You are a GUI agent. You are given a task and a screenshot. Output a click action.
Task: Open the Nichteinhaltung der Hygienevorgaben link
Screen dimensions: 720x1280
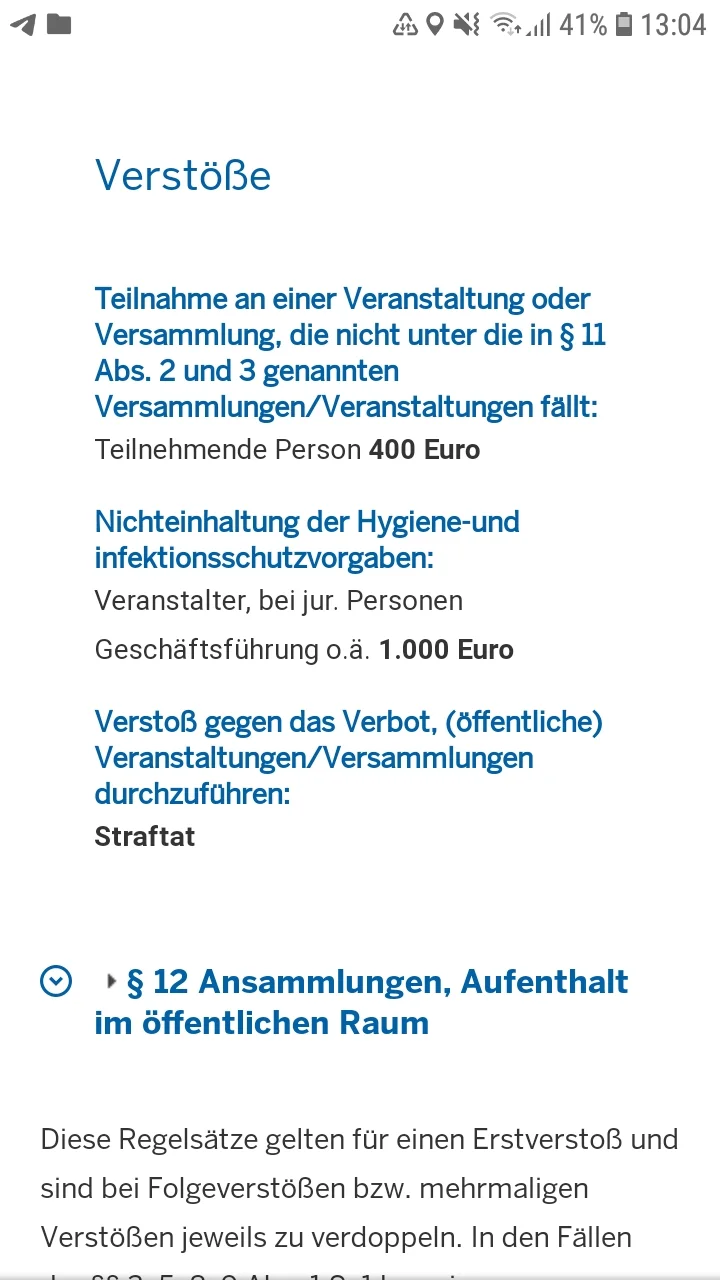[307, 540]
